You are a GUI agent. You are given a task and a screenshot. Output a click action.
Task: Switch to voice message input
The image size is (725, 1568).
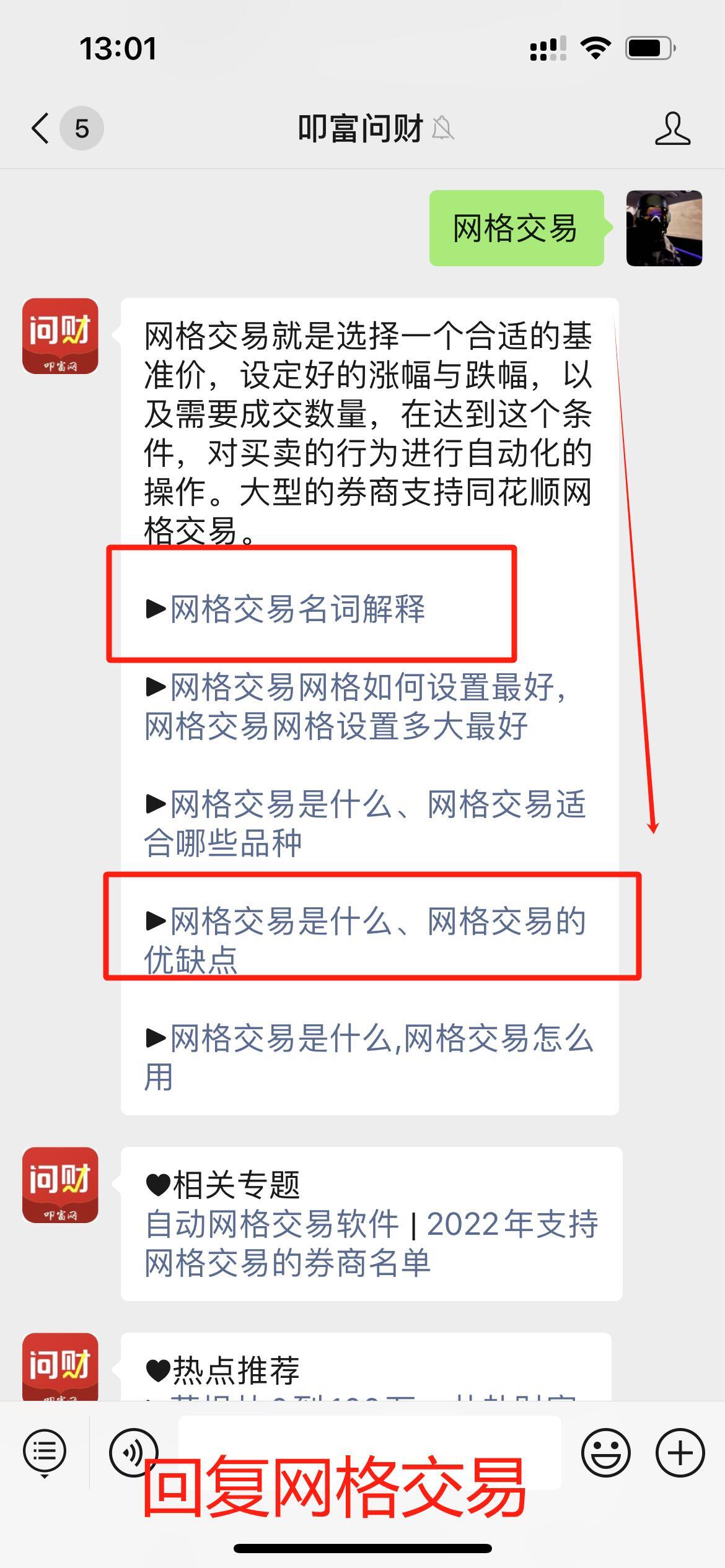[x=133, y=1453]
